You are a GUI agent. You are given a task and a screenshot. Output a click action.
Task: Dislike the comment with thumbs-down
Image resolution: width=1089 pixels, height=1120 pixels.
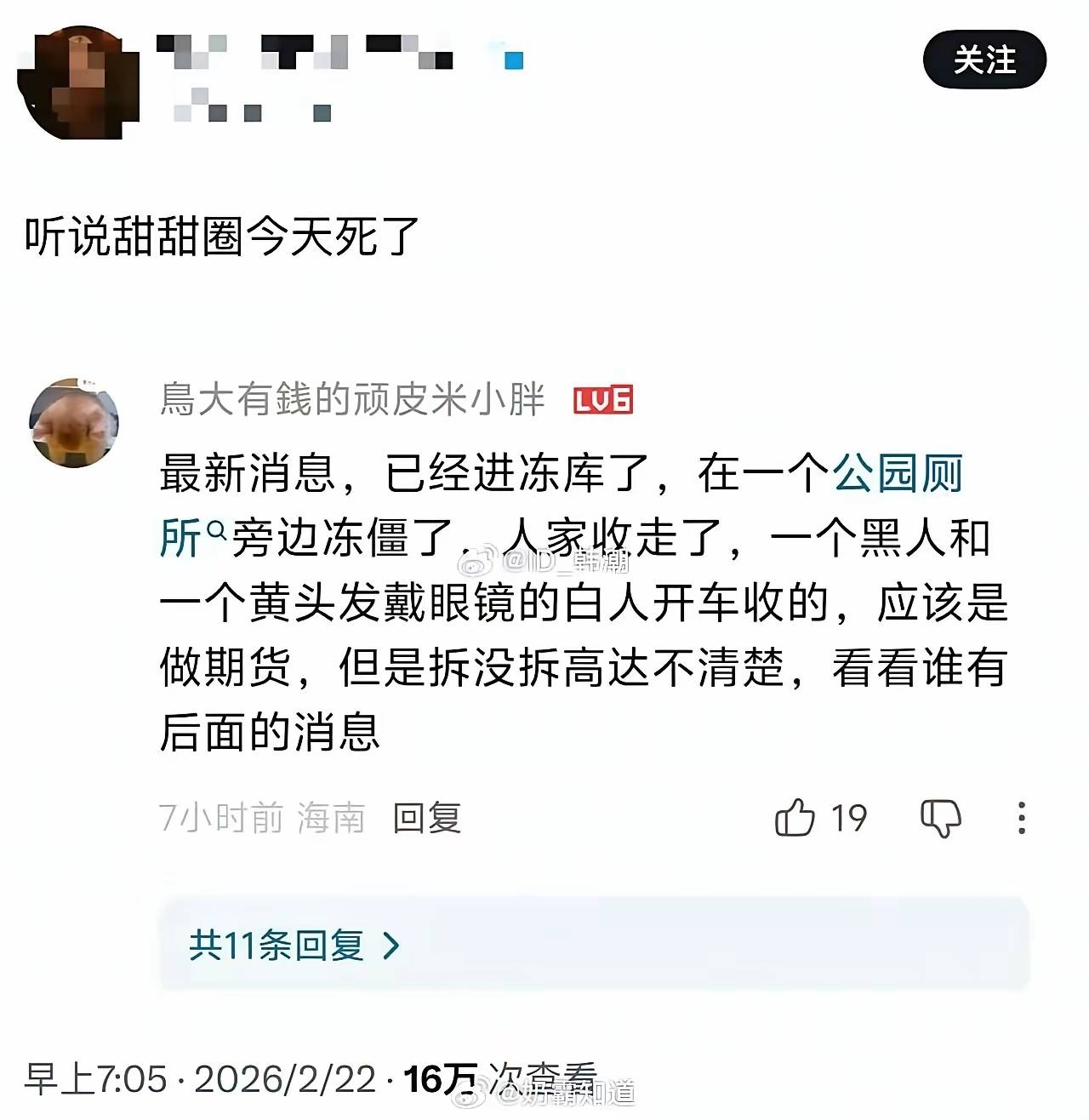pyautogui.click(x=940, y=818)
